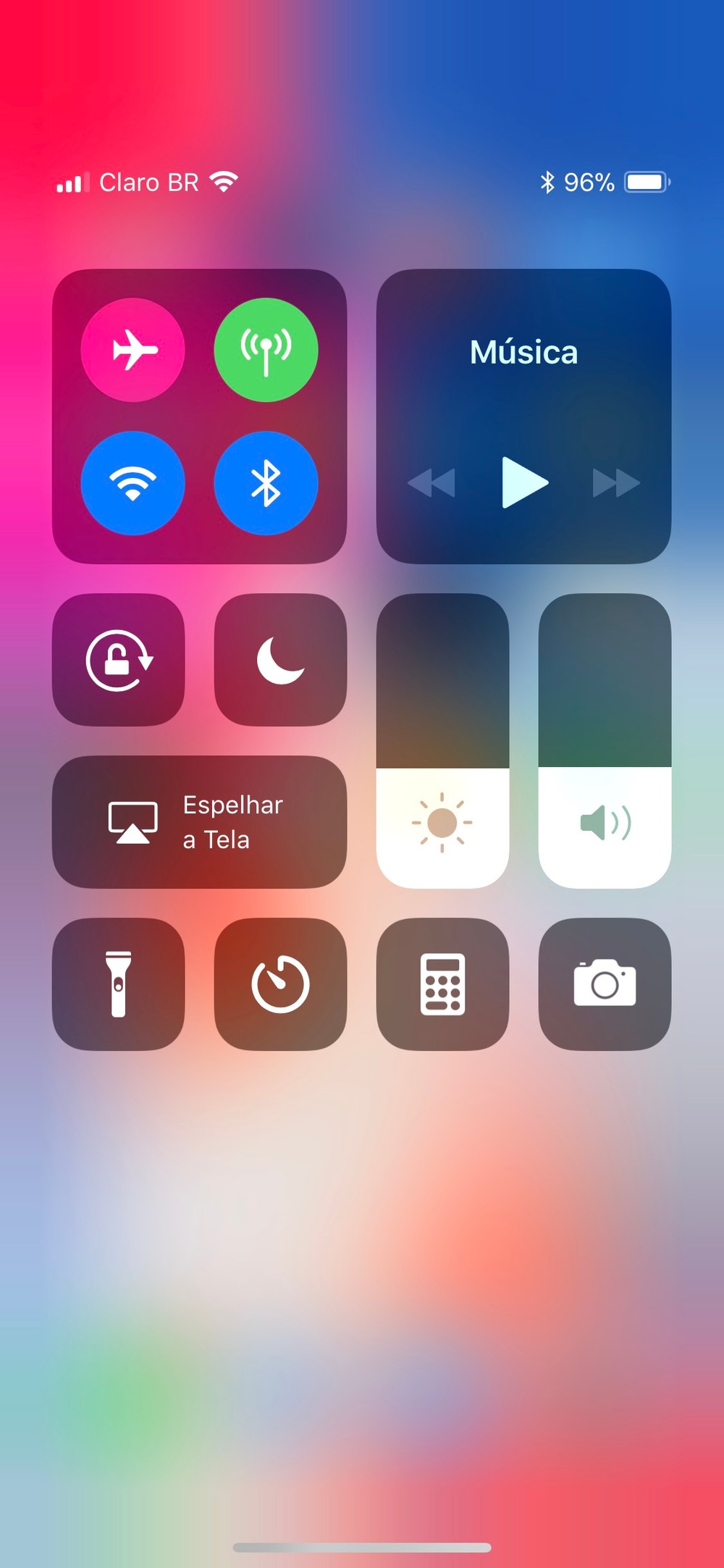724x1568 pixels.
Task: Enable Do Not Disturb moon
Action: [280, 660]
